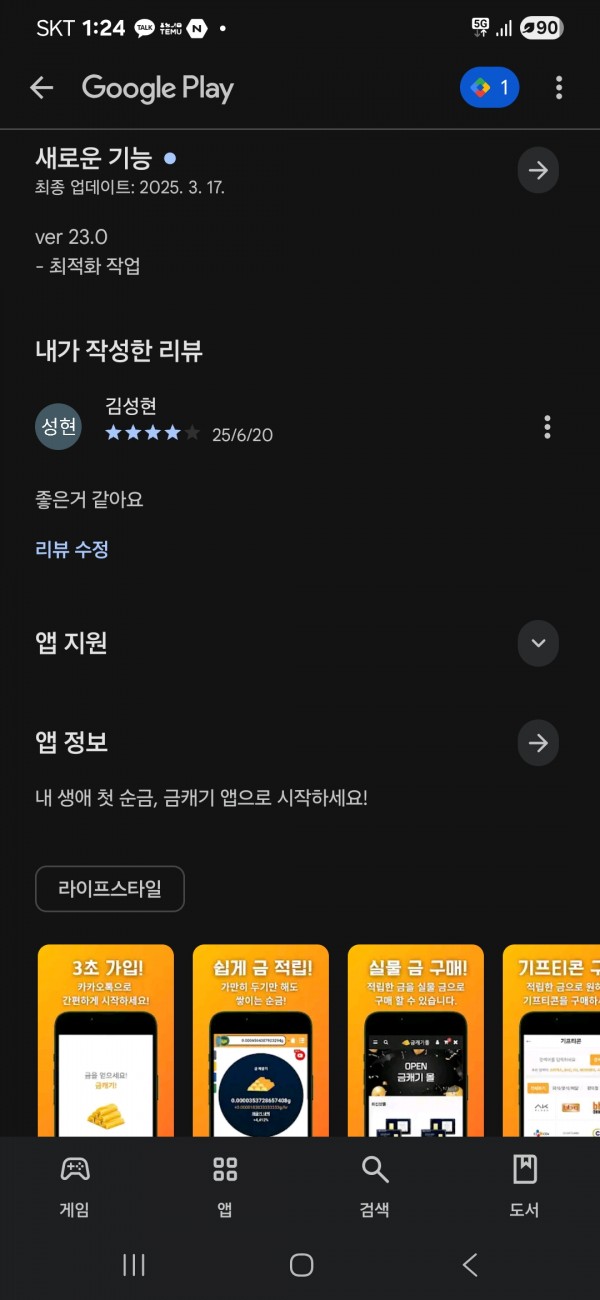Select the 라이프스타일 chip
Image resolution: width=600 pixels, height=1300 pixels.
tap(110, 889)
